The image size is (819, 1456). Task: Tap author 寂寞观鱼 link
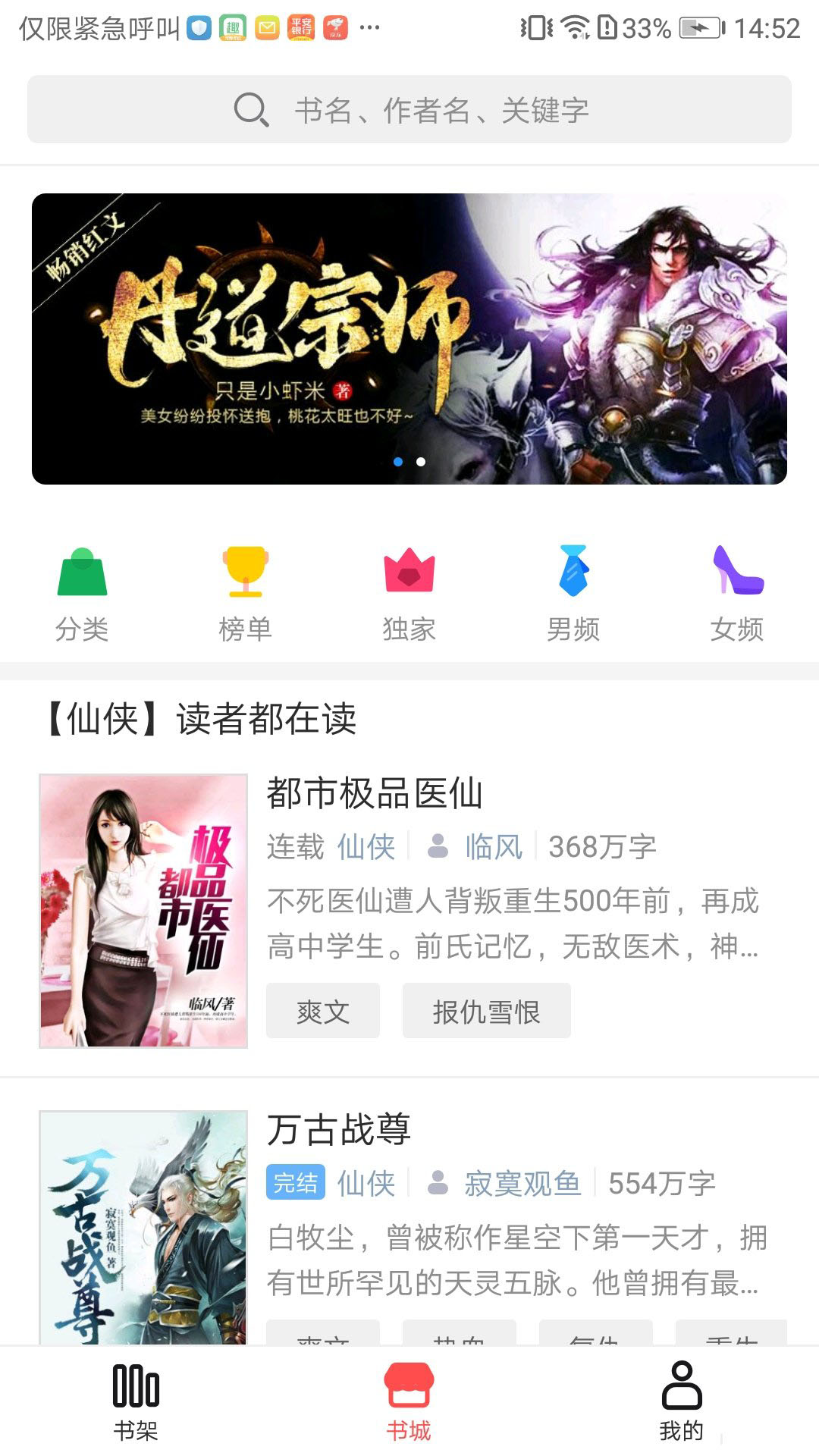point(522,1184)
